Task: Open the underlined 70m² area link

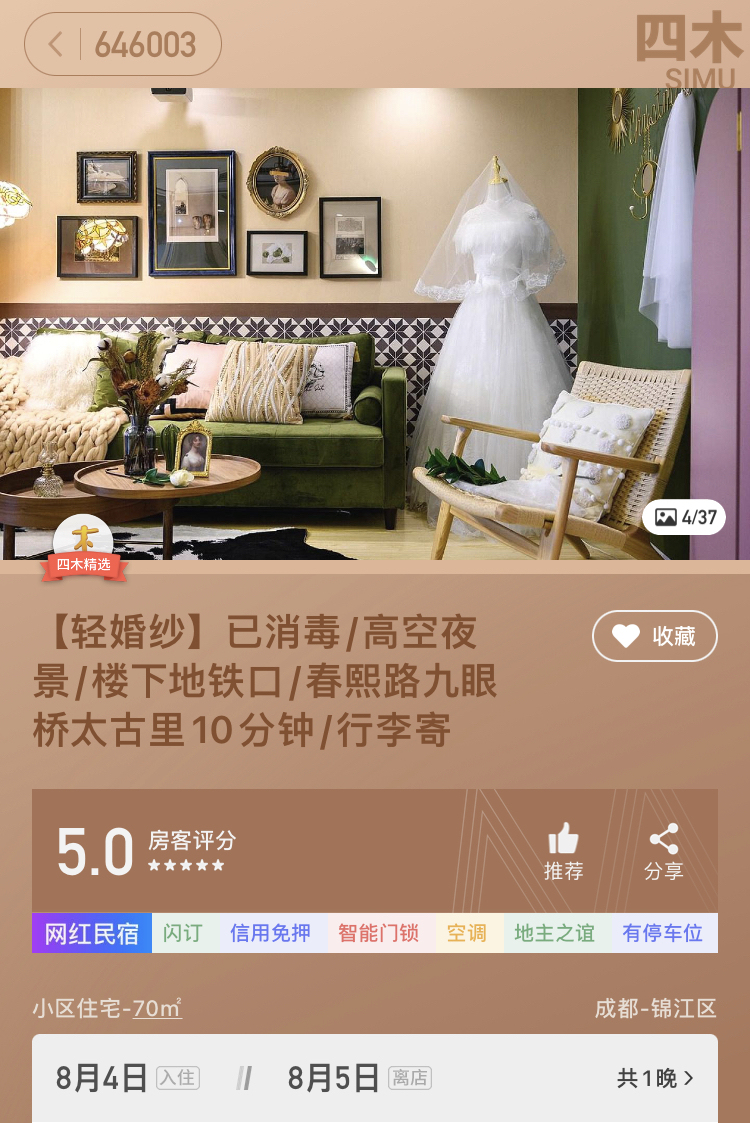Action: click(x=157, y=1008)
